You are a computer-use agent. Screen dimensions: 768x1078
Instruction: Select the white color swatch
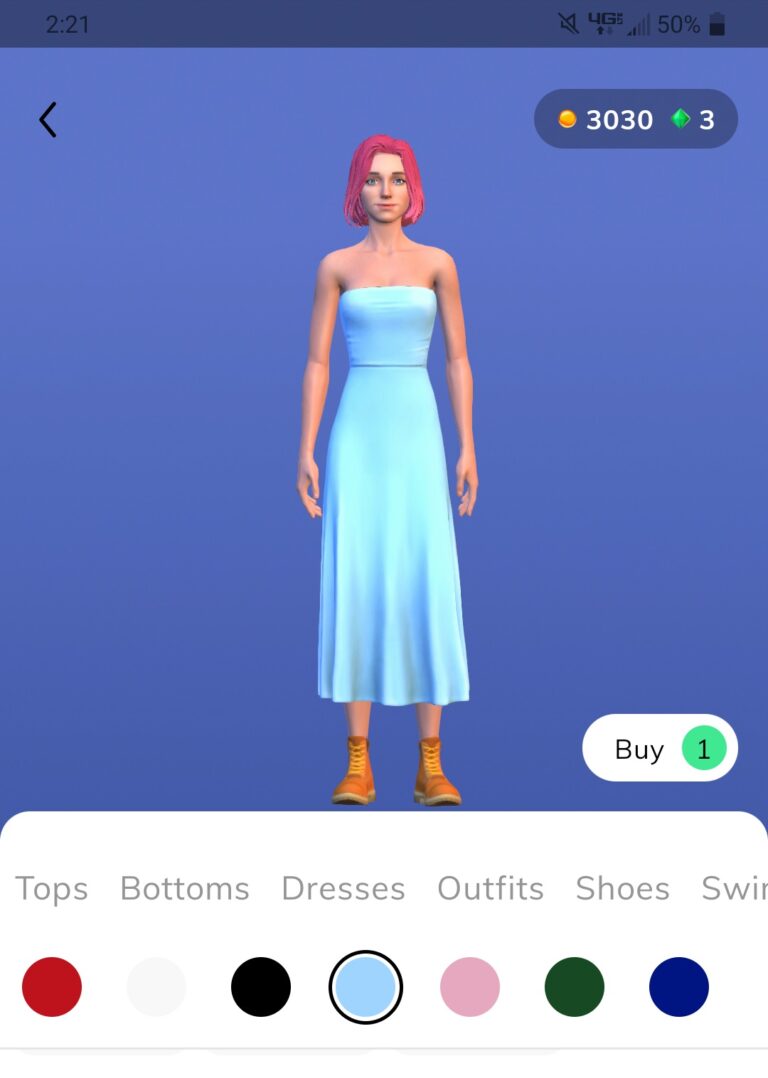point(156,987)
